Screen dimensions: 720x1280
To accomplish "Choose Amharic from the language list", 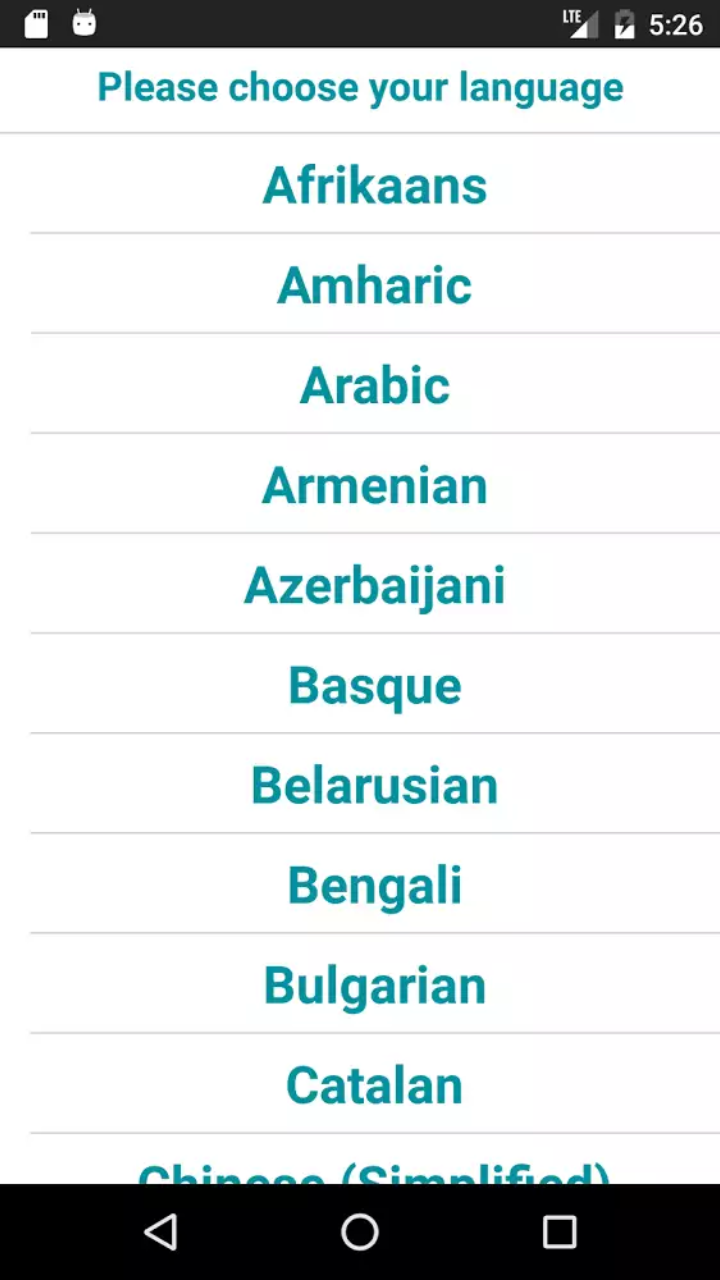I will point(374,285).
